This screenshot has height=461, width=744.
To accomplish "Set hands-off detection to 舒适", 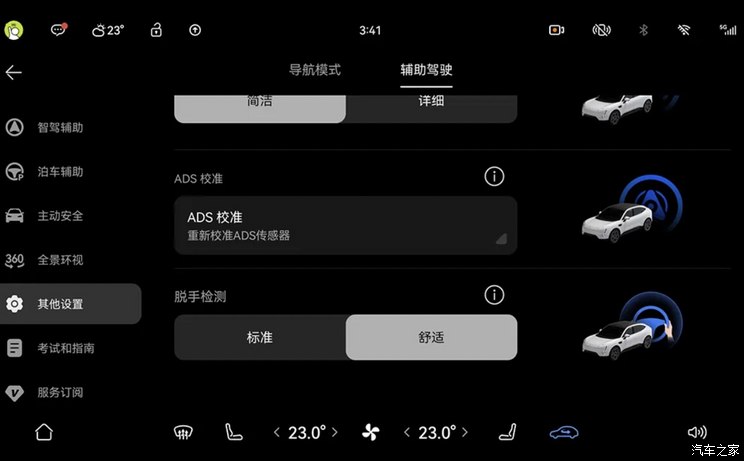I will coord(431,338).
